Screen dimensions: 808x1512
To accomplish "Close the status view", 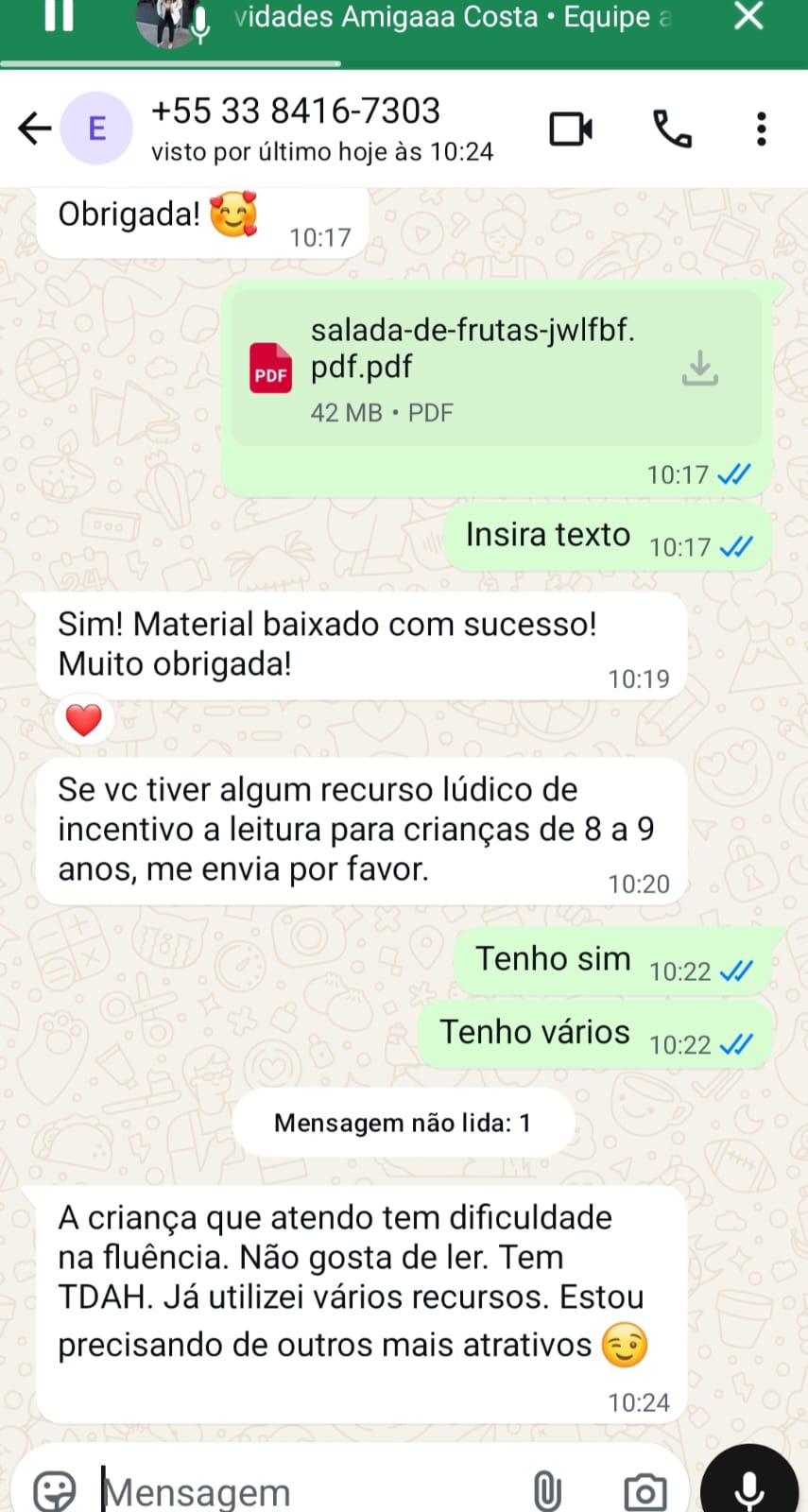I will tap(748, 17).
